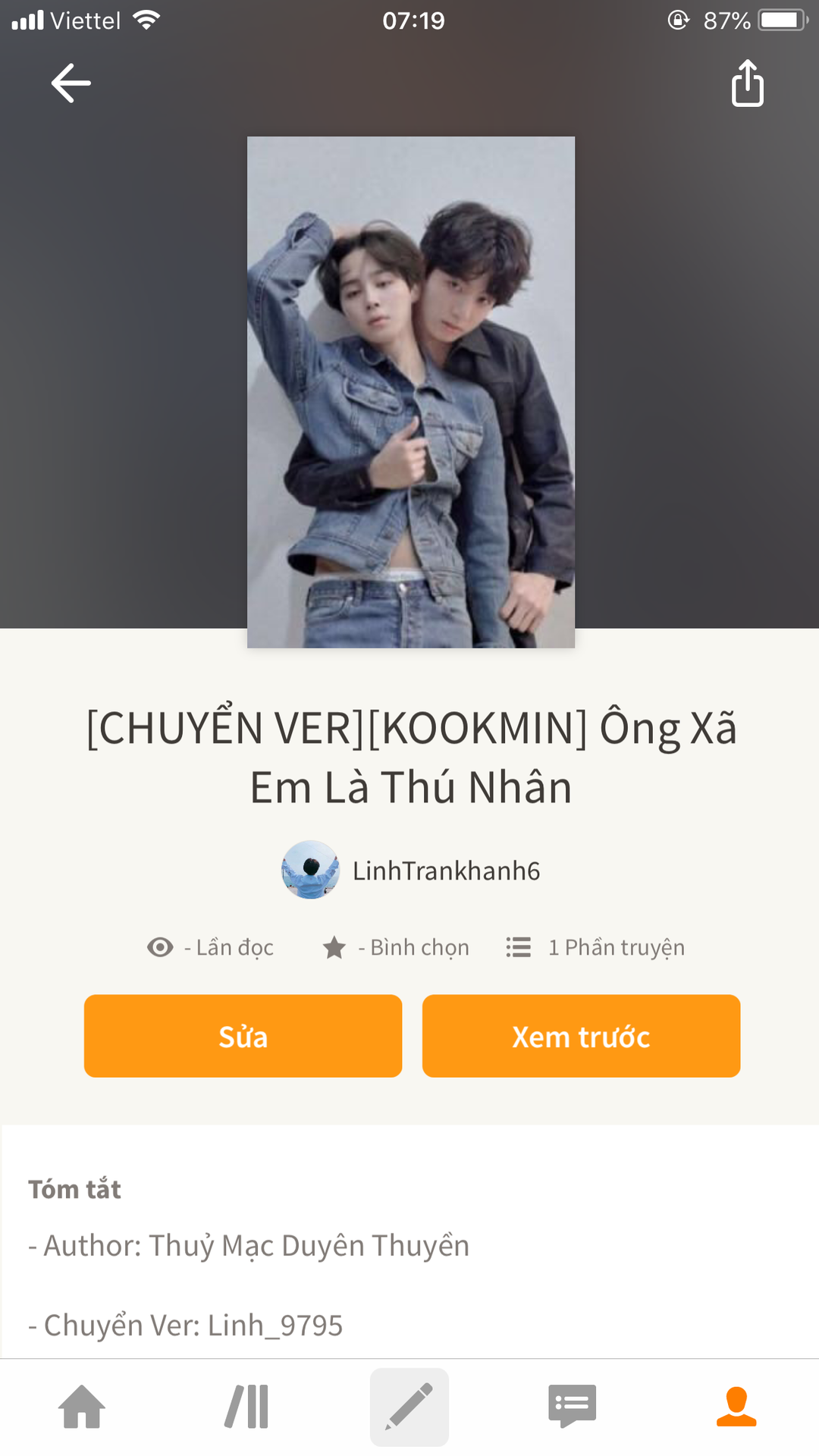The height and width of the screenshot is (1456, 819).
Task: Open the Library tab
Action: tap(246, 1407)
